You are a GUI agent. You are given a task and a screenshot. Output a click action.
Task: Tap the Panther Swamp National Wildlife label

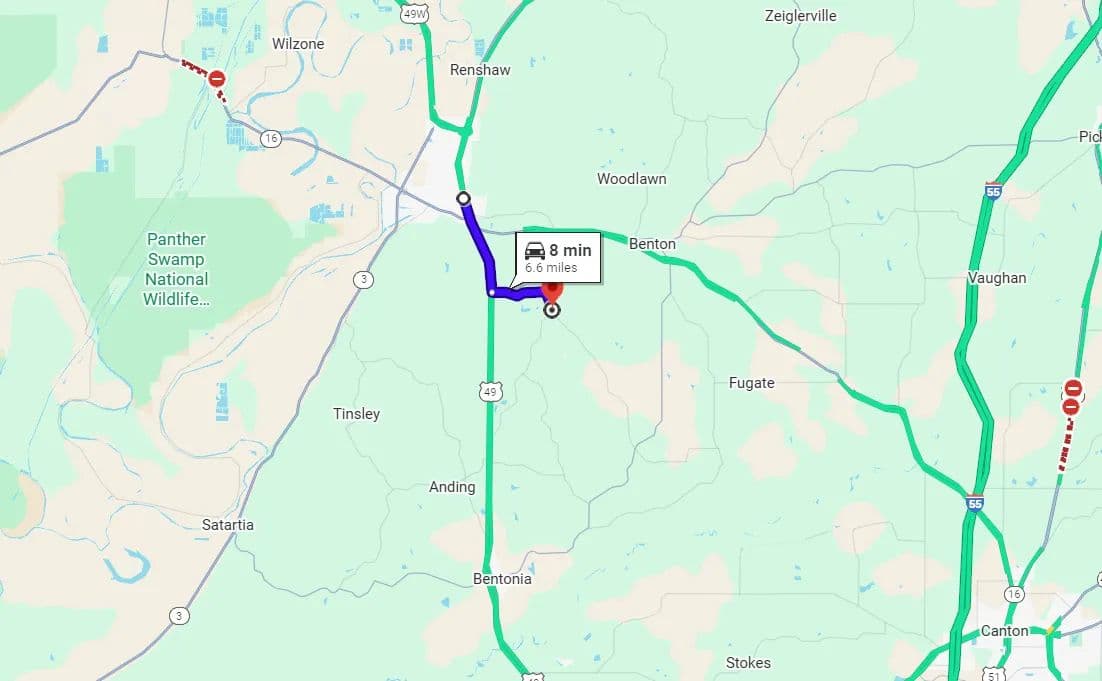pos(176,269)
